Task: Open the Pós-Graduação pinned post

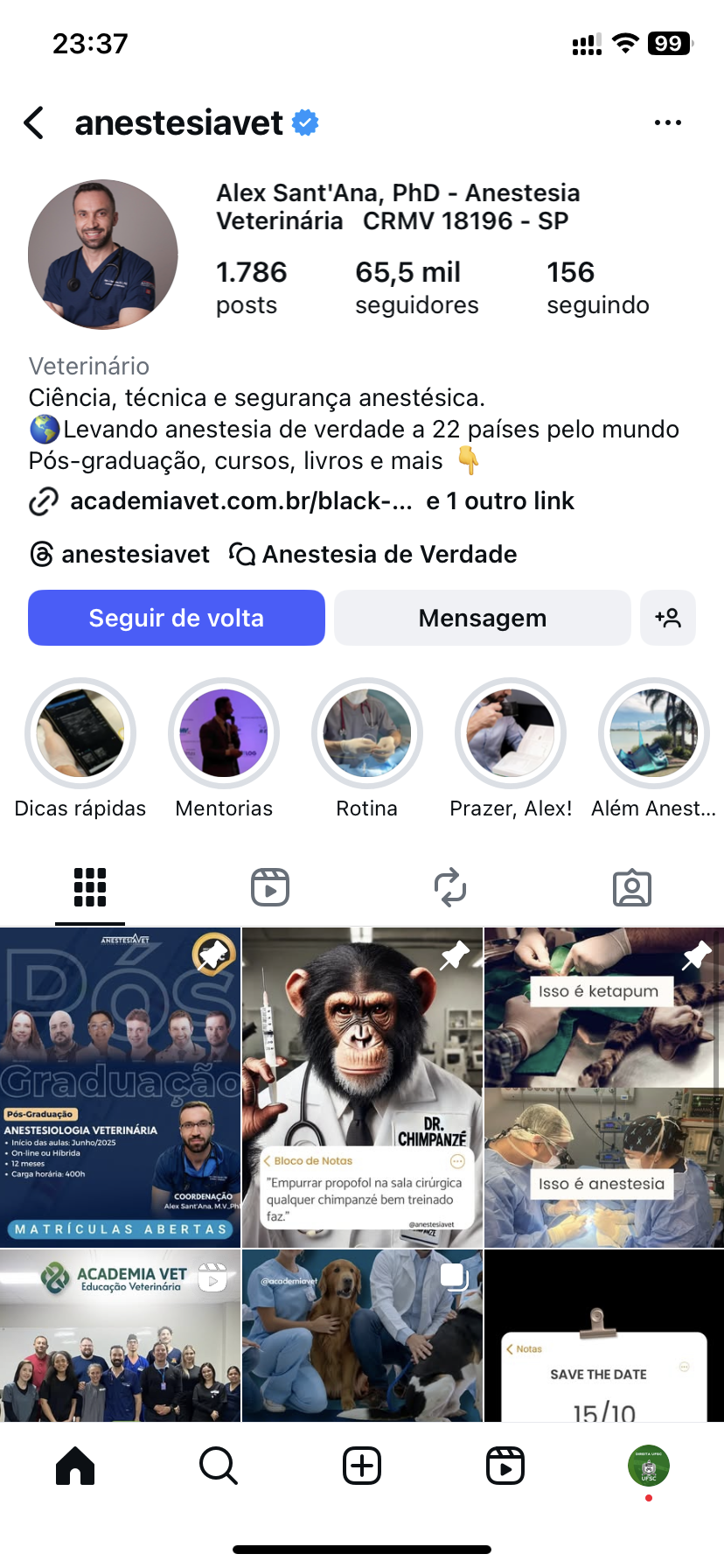Action: point(120,1088)
